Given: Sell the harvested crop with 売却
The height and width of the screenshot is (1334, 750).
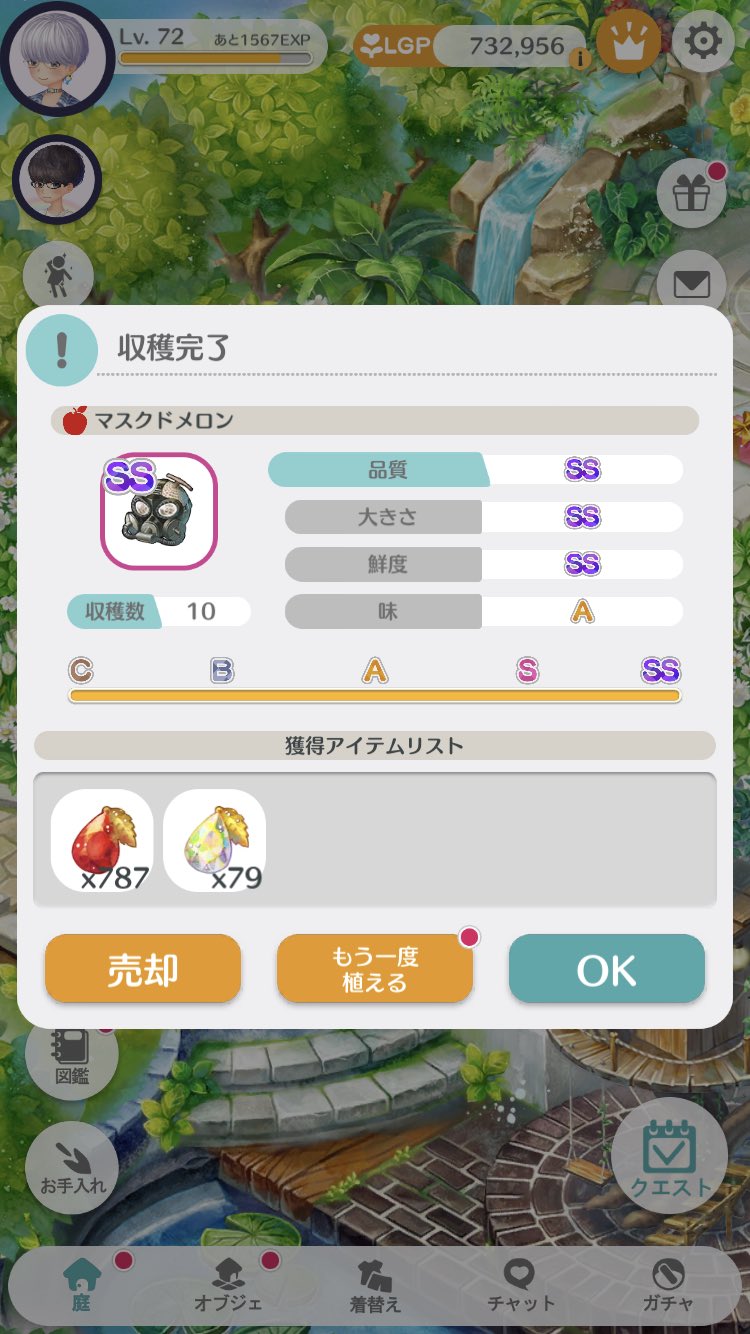Looking at the screenshot, I should tap(143, 969).
